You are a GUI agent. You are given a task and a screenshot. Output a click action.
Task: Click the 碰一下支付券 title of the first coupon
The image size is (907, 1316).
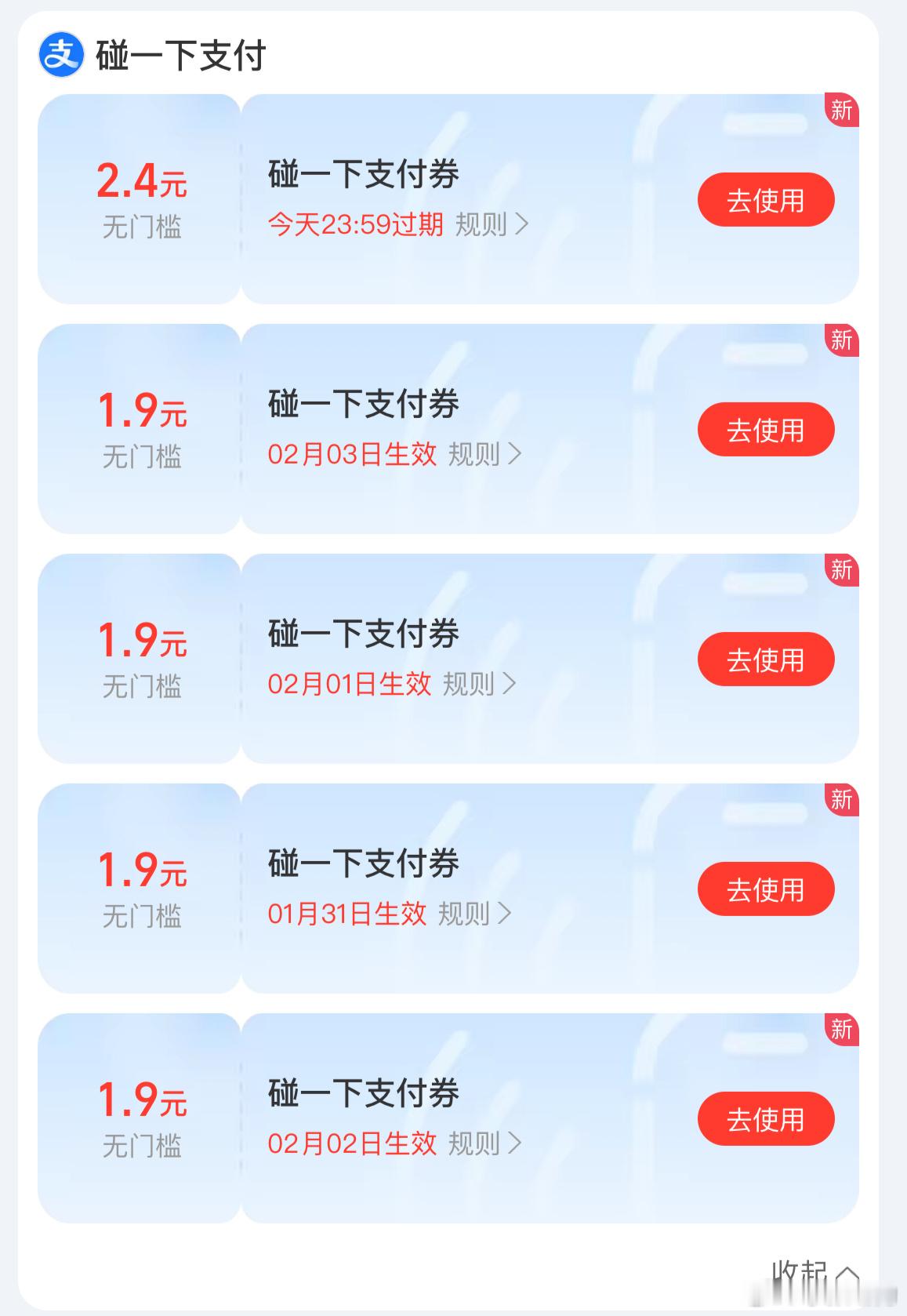[x=362, y=176]
